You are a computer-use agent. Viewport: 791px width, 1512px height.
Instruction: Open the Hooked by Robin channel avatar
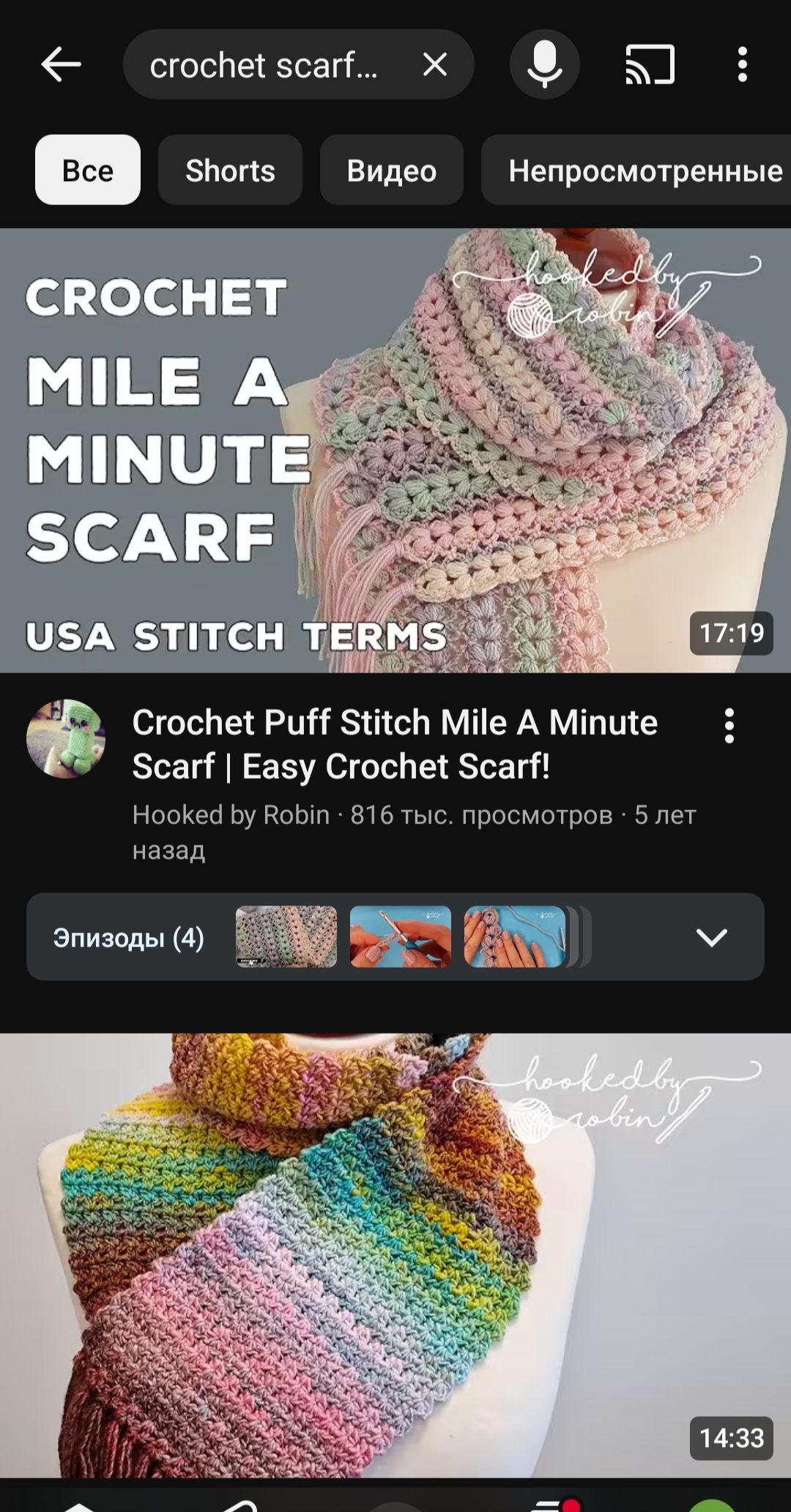tap(66, 738)
